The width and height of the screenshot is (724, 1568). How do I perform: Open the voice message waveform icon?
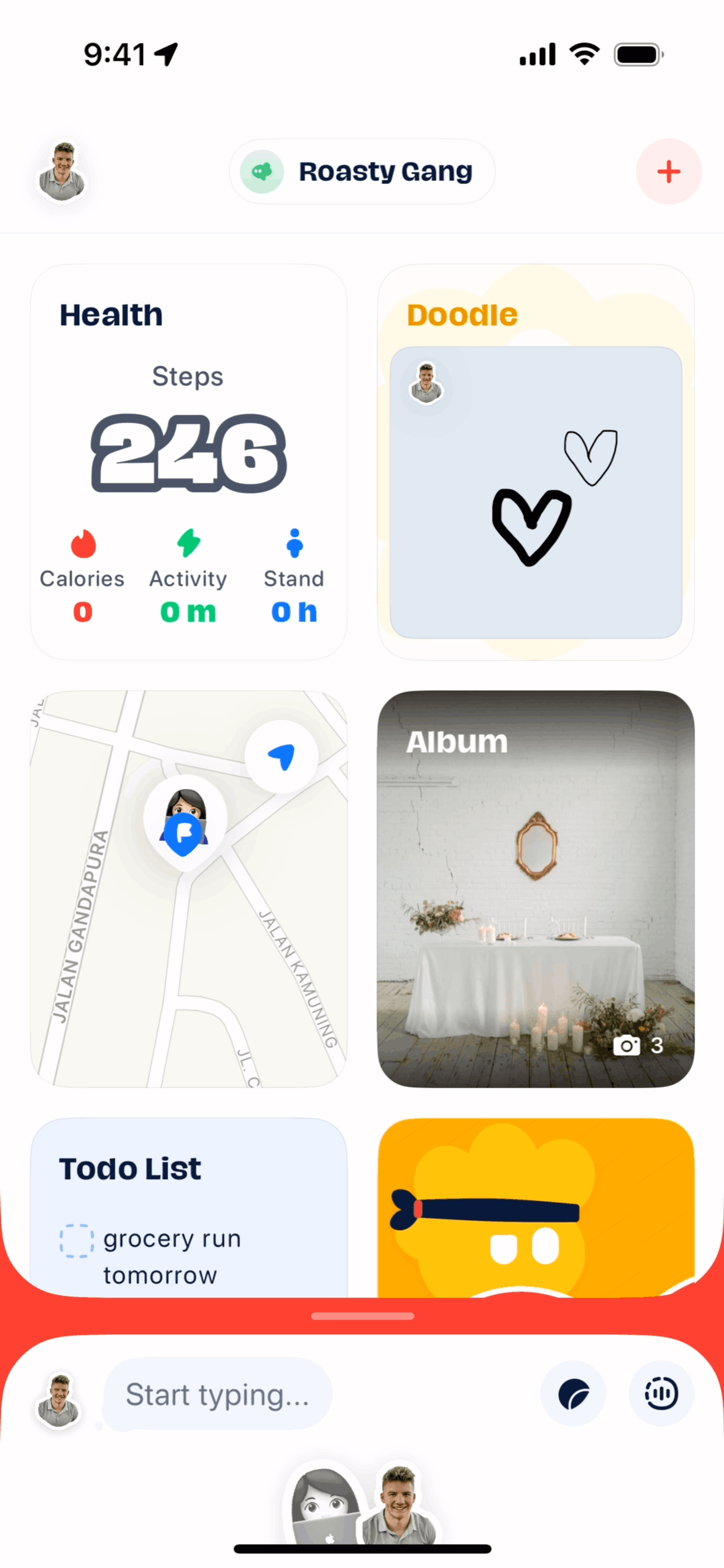pos(661,1393)
